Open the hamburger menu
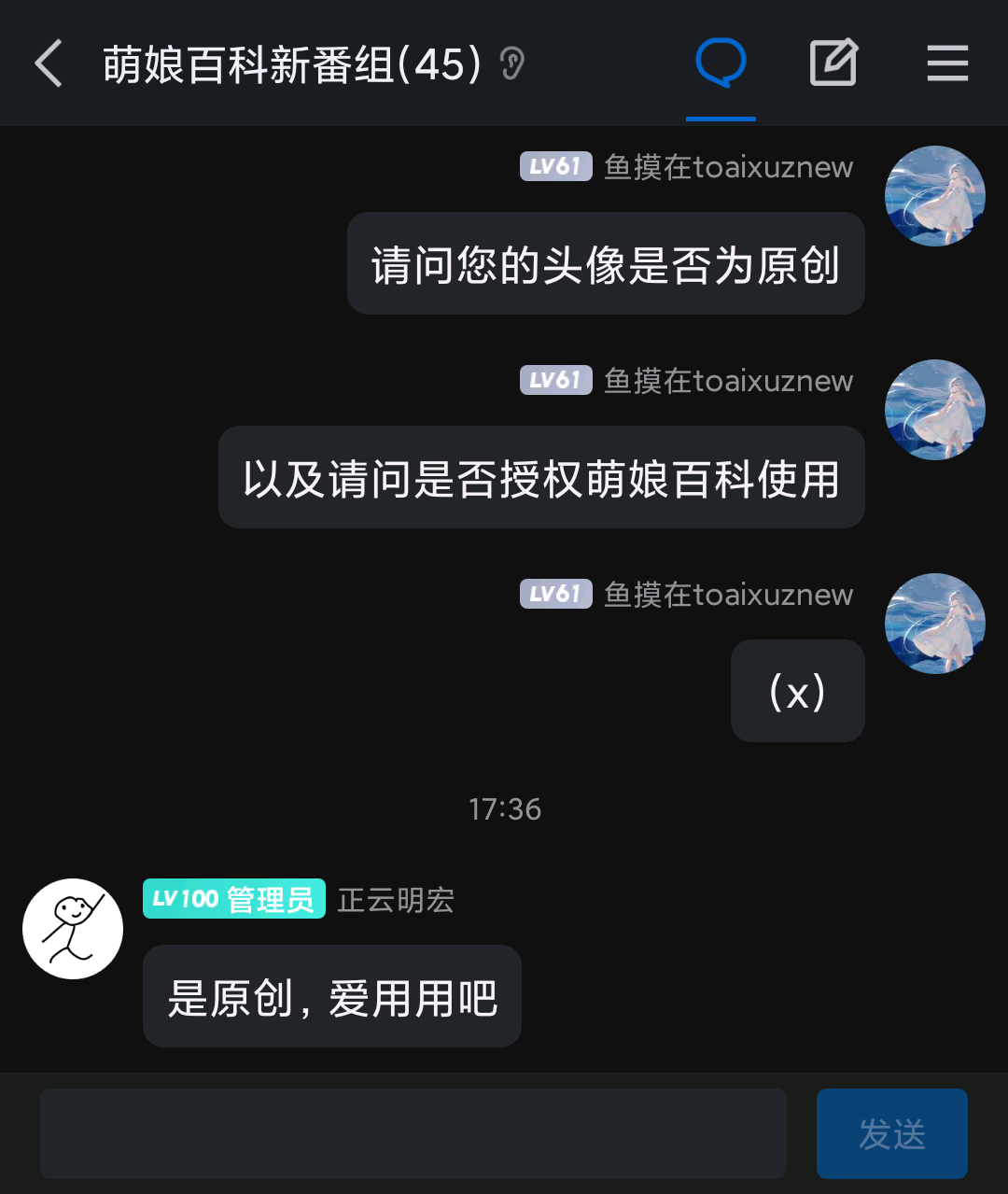Image resolution: width=1008 pixels, height=1194 pixels. (947, 63)
